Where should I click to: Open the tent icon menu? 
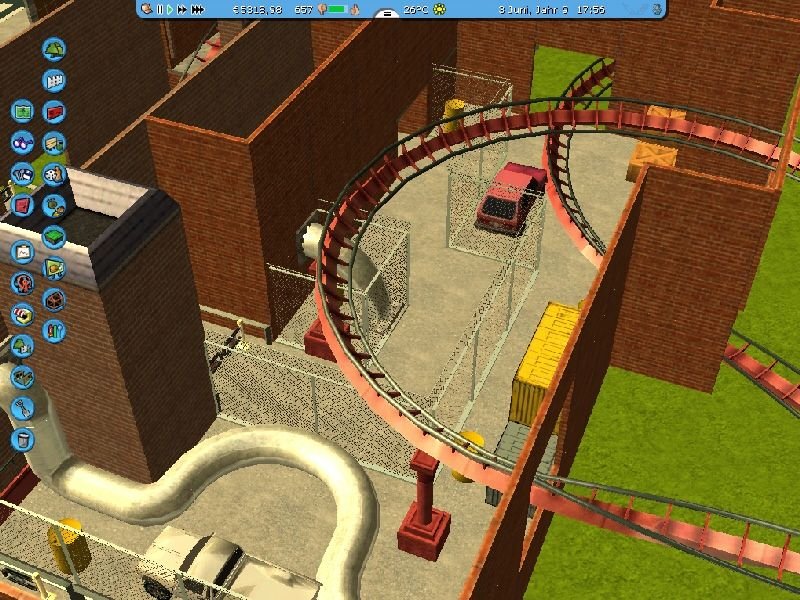tap(52, 46)
